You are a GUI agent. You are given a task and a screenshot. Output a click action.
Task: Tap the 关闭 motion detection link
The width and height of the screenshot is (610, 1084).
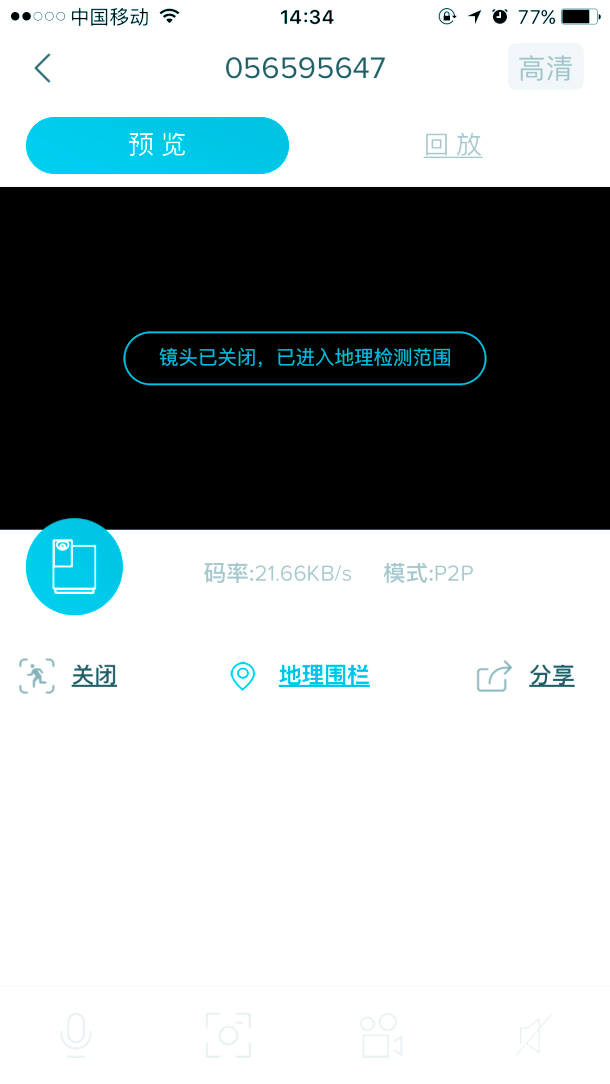coord(93,676)
